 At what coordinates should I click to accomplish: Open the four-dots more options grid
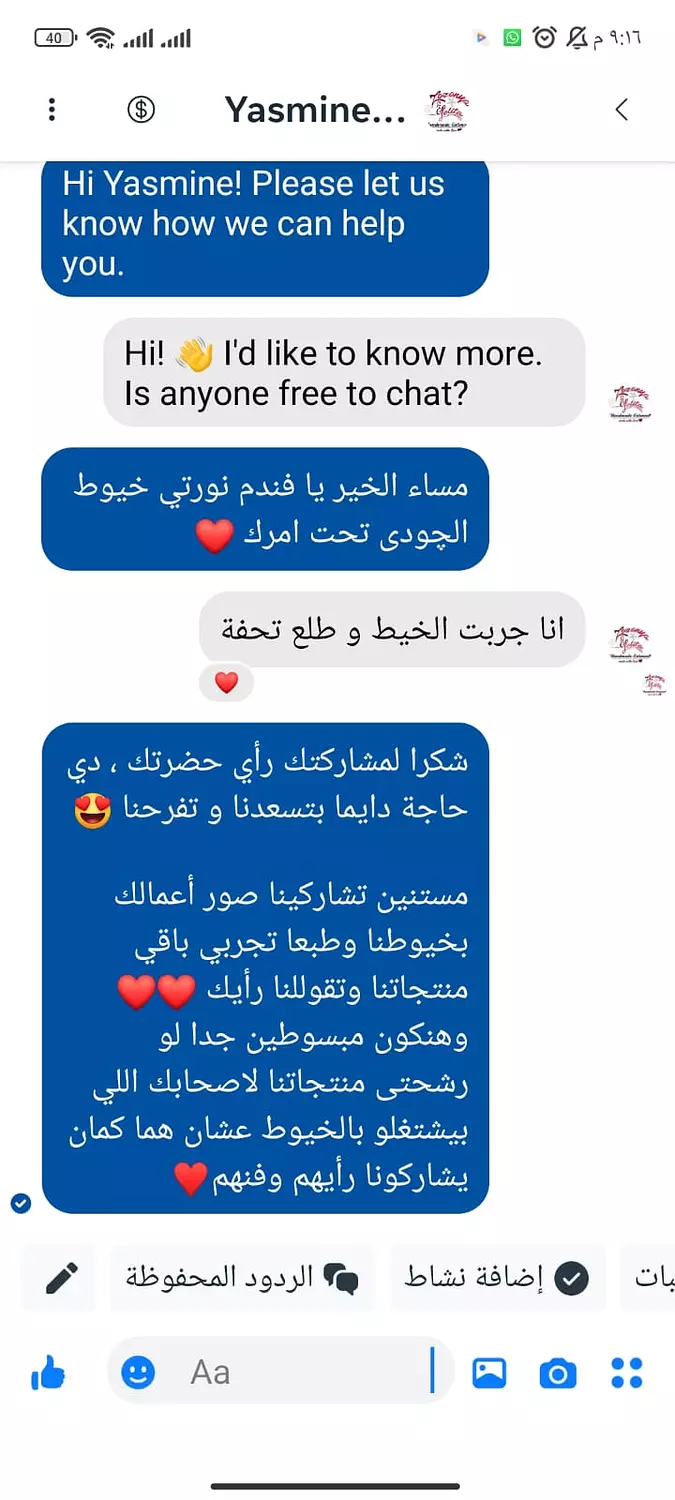pos(627,1373)
